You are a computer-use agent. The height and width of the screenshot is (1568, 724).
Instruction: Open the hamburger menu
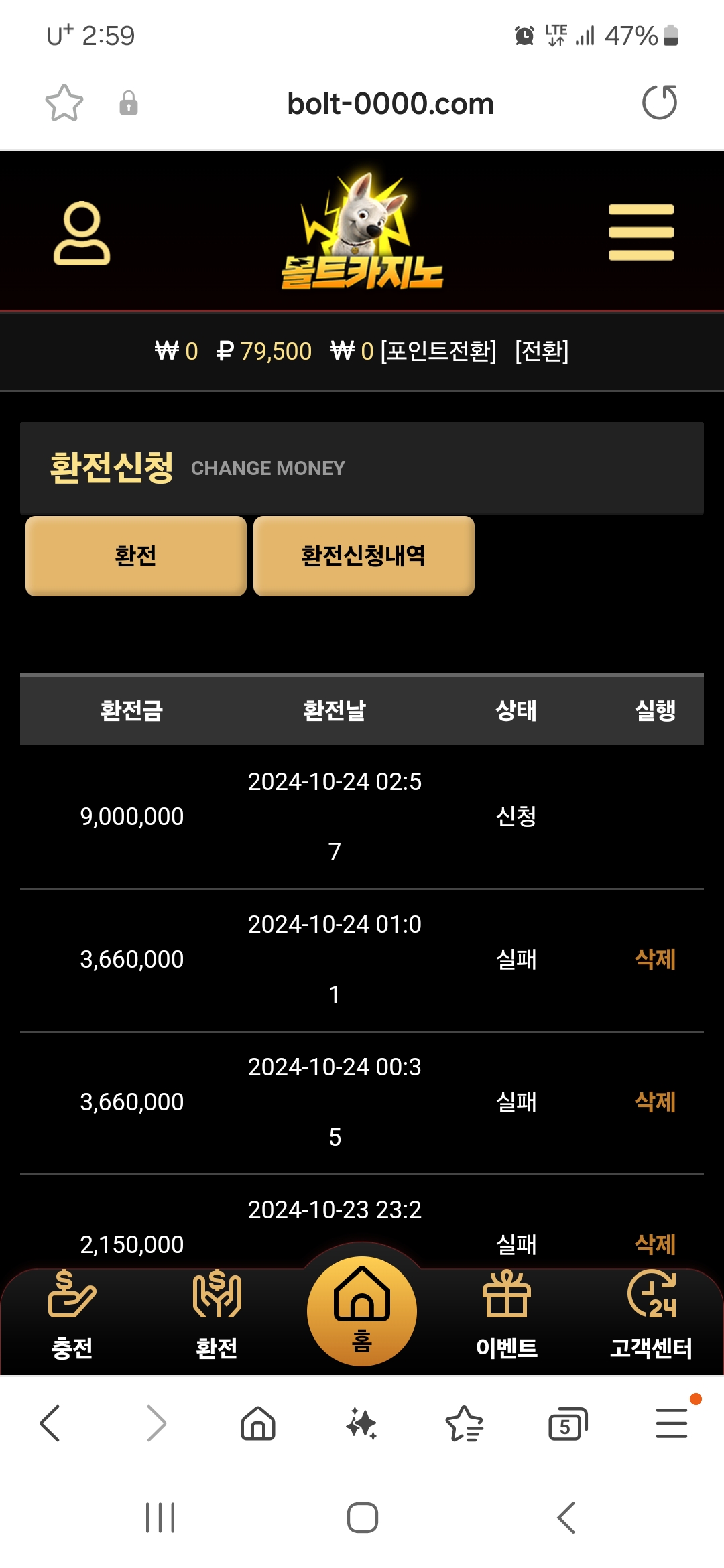coord(641,232)
